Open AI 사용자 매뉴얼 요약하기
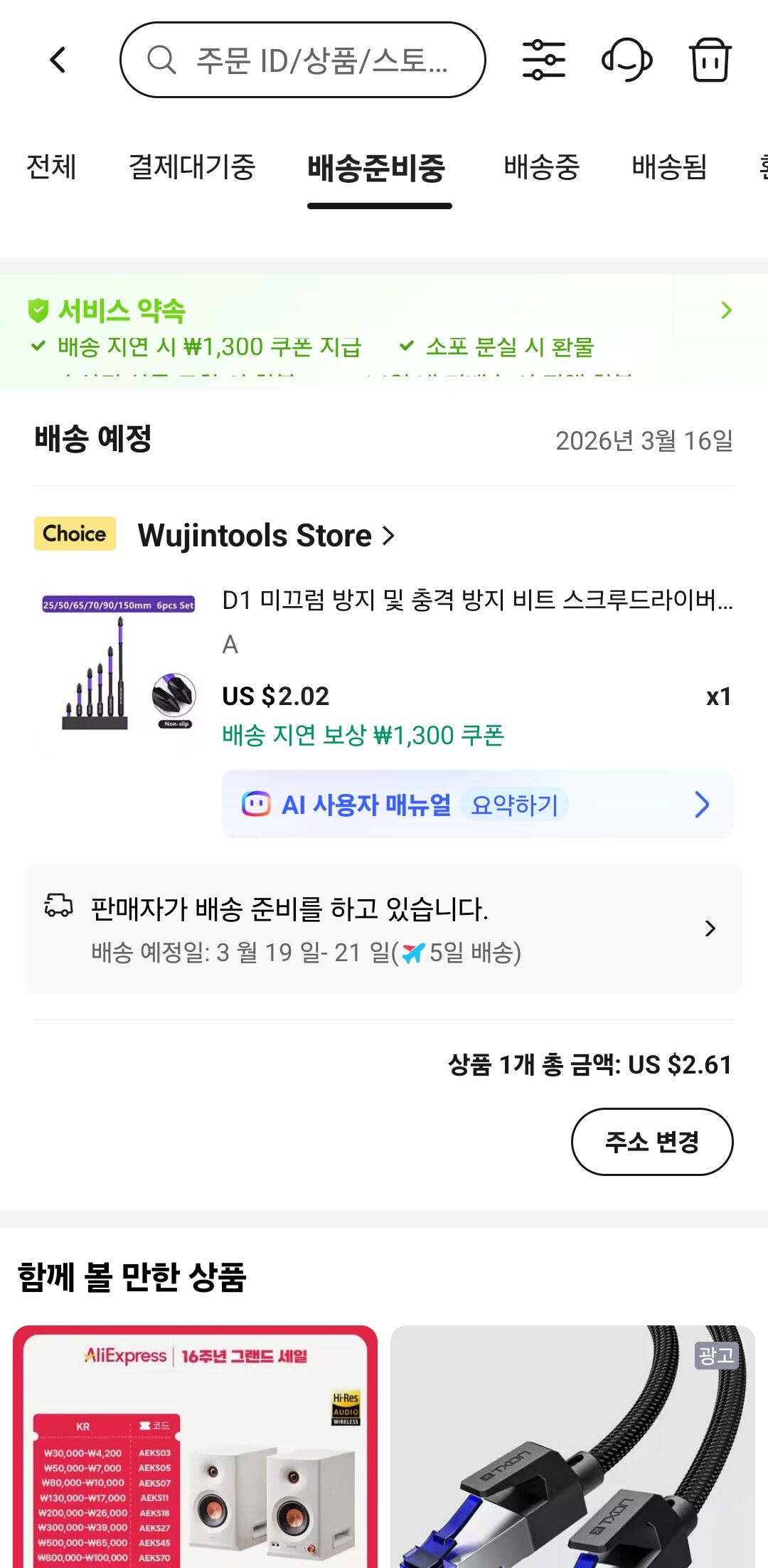The image size is (768, 1568). tap(477, 805)
